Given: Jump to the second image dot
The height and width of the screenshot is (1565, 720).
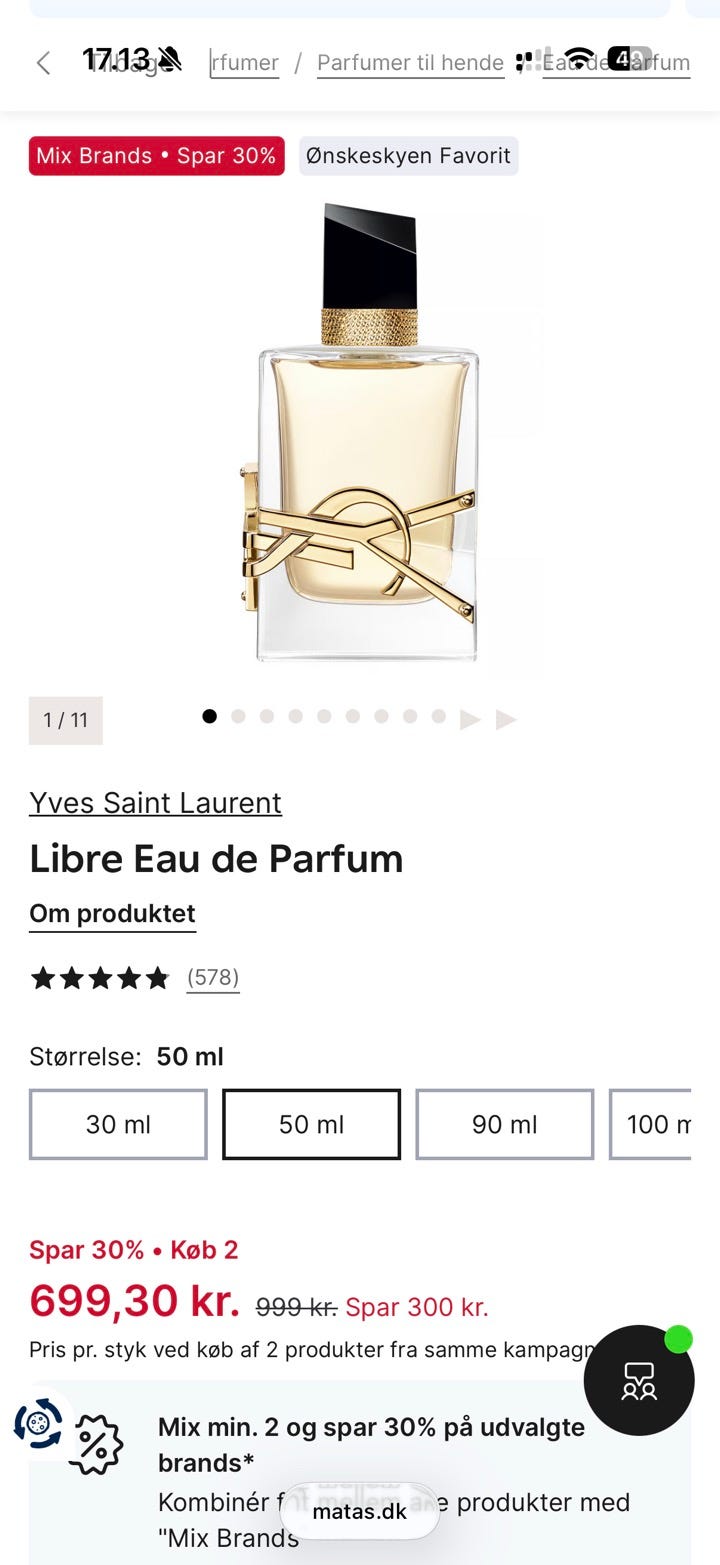Looking at the screenshot, I should [238, 716].
